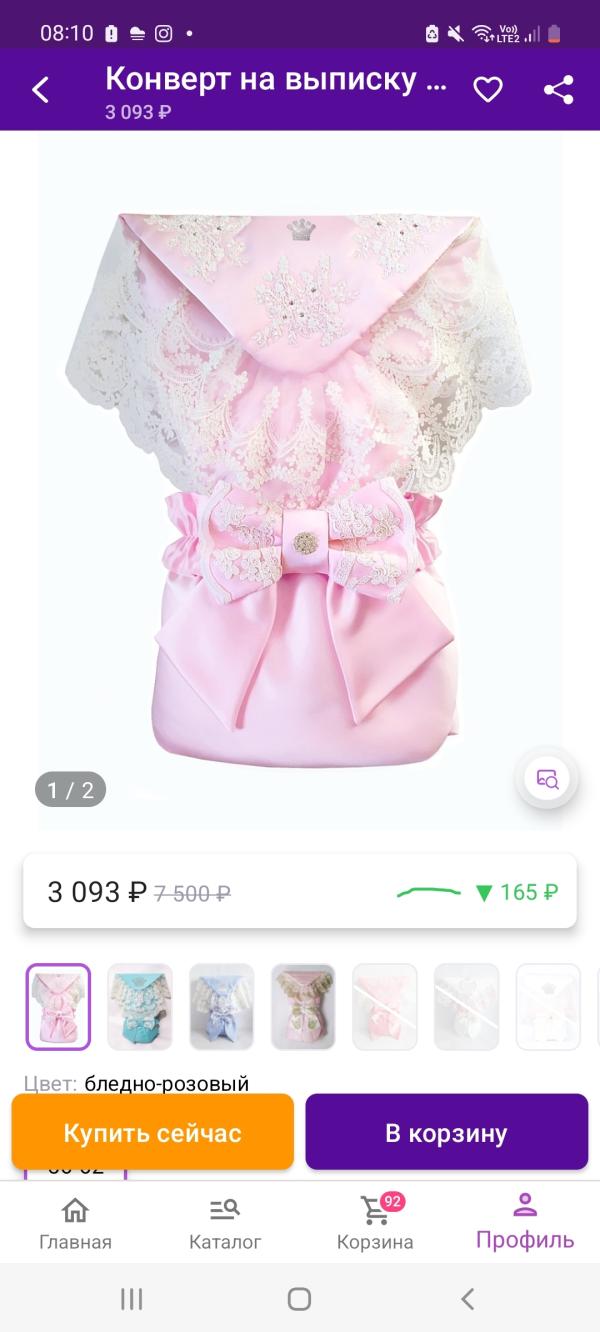Tap "Купить сейчас" to buy now

(x=152, y=1132)
